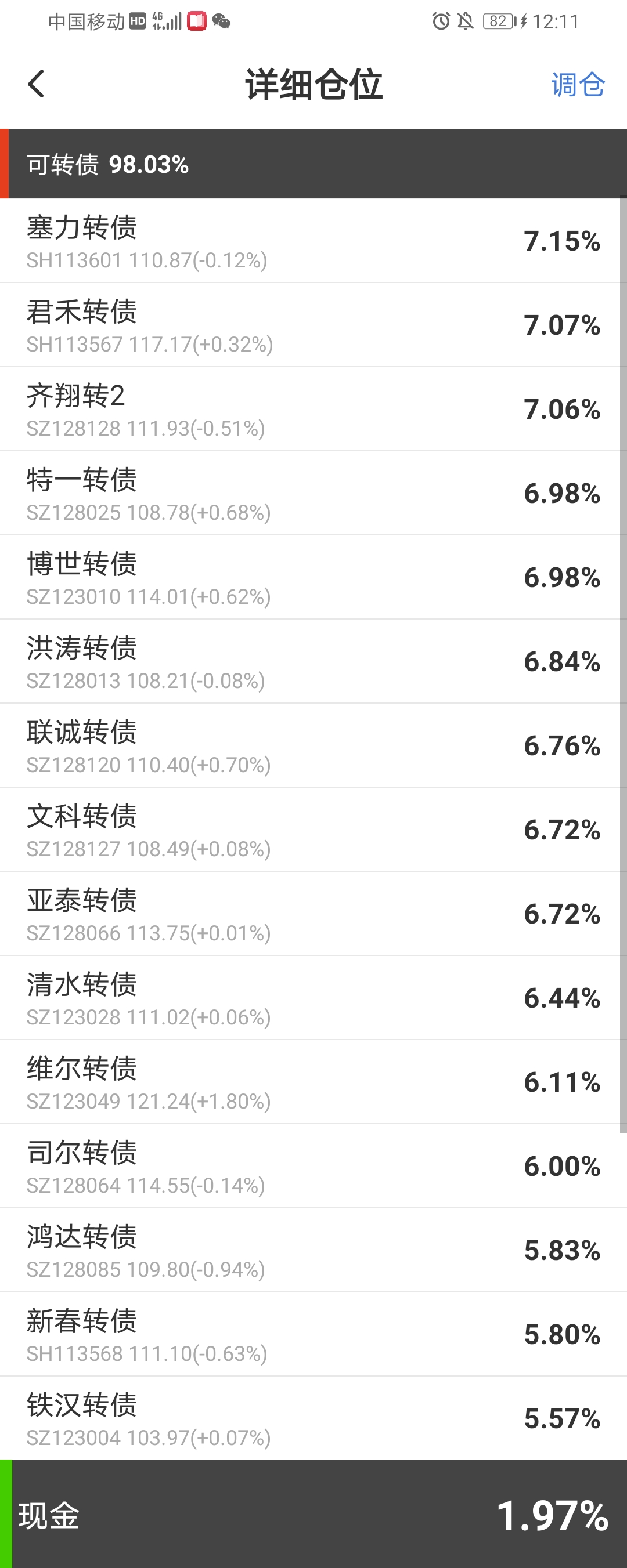View 特一转债 bond details
The width and height of the screenshot is (627, 1568).
(x=305, y=493)
